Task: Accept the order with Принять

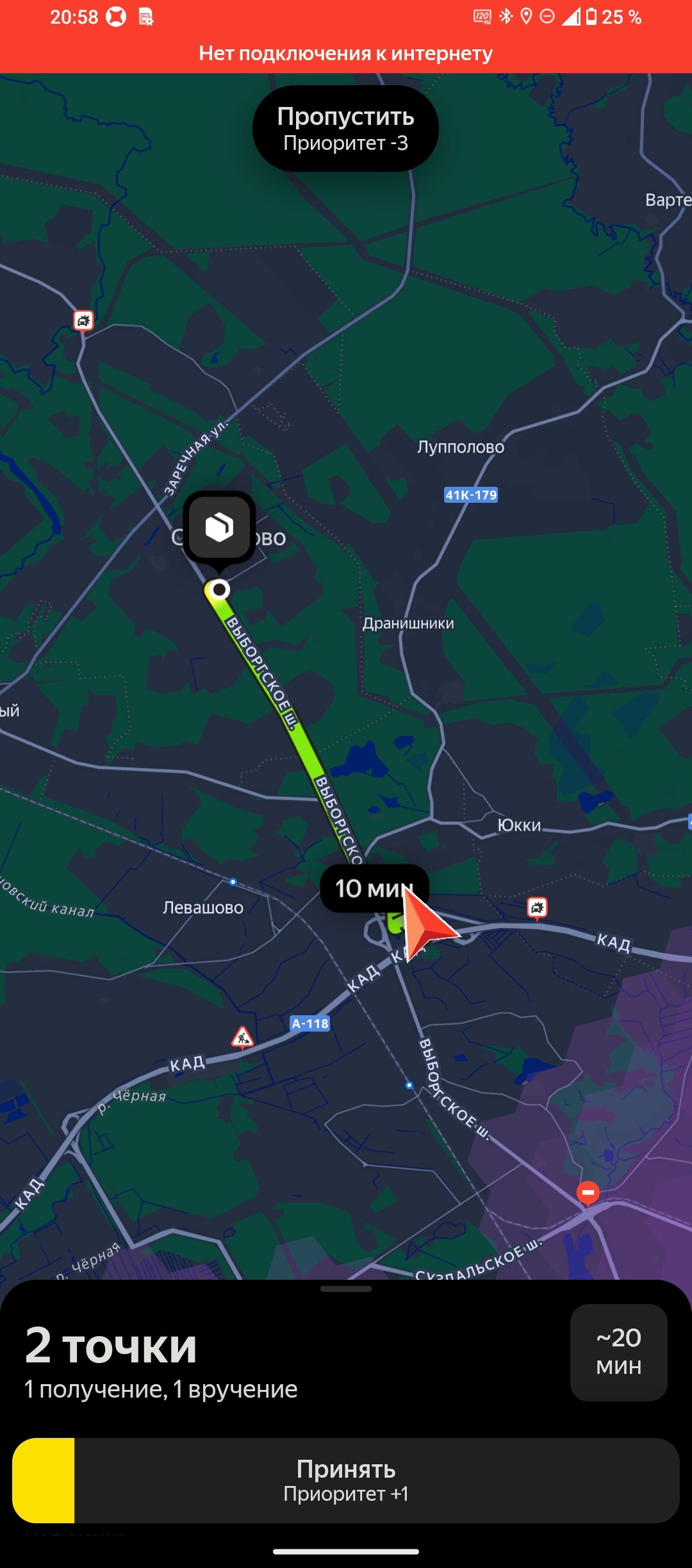Action: (346, 1480)
